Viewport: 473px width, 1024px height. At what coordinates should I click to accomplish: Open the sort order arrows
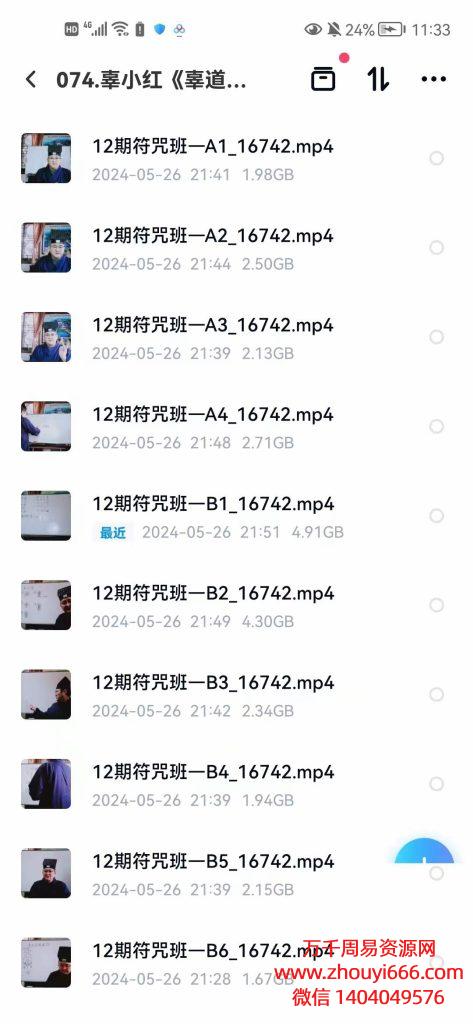(x=378, y=79)
